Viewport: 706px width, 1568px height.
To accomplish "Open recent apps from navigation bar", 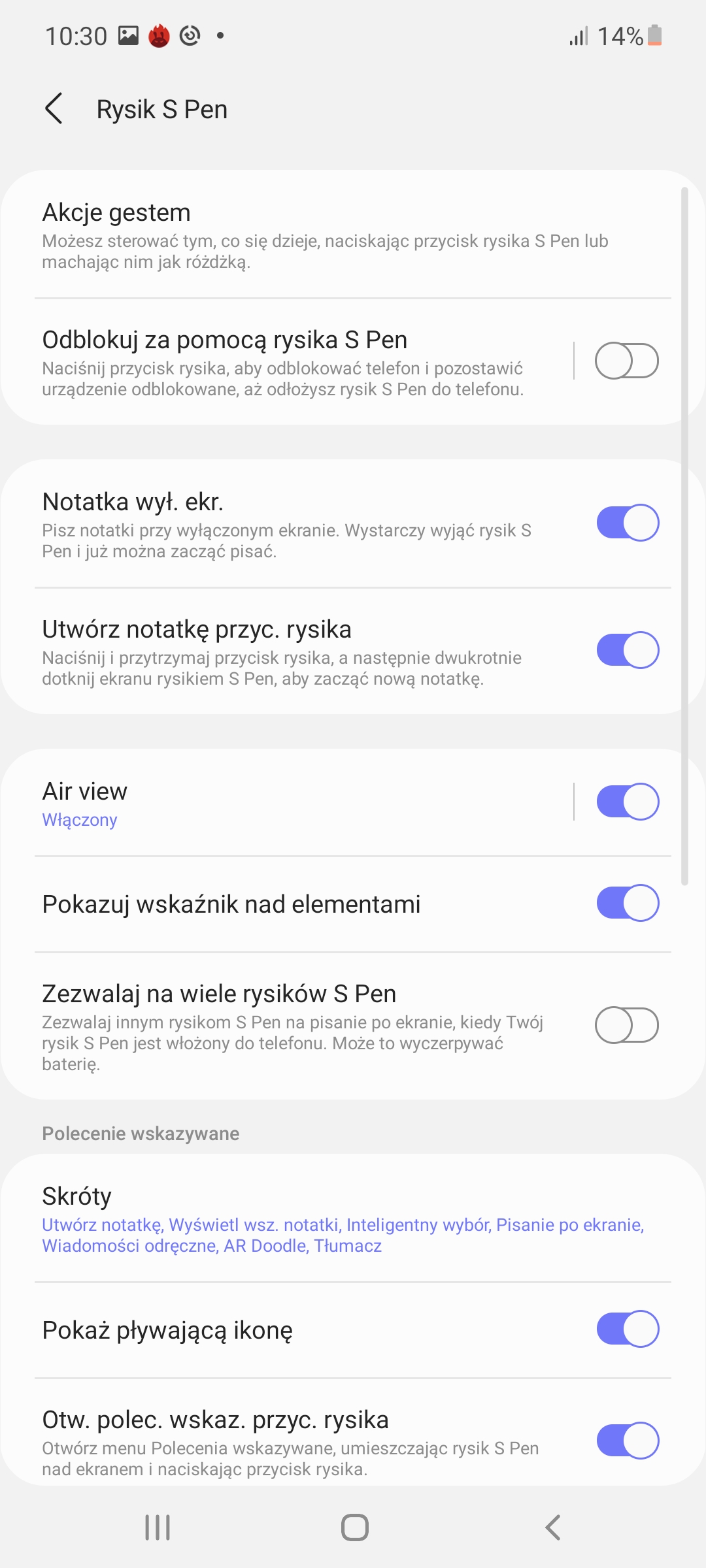I will tap(158, 1527).
